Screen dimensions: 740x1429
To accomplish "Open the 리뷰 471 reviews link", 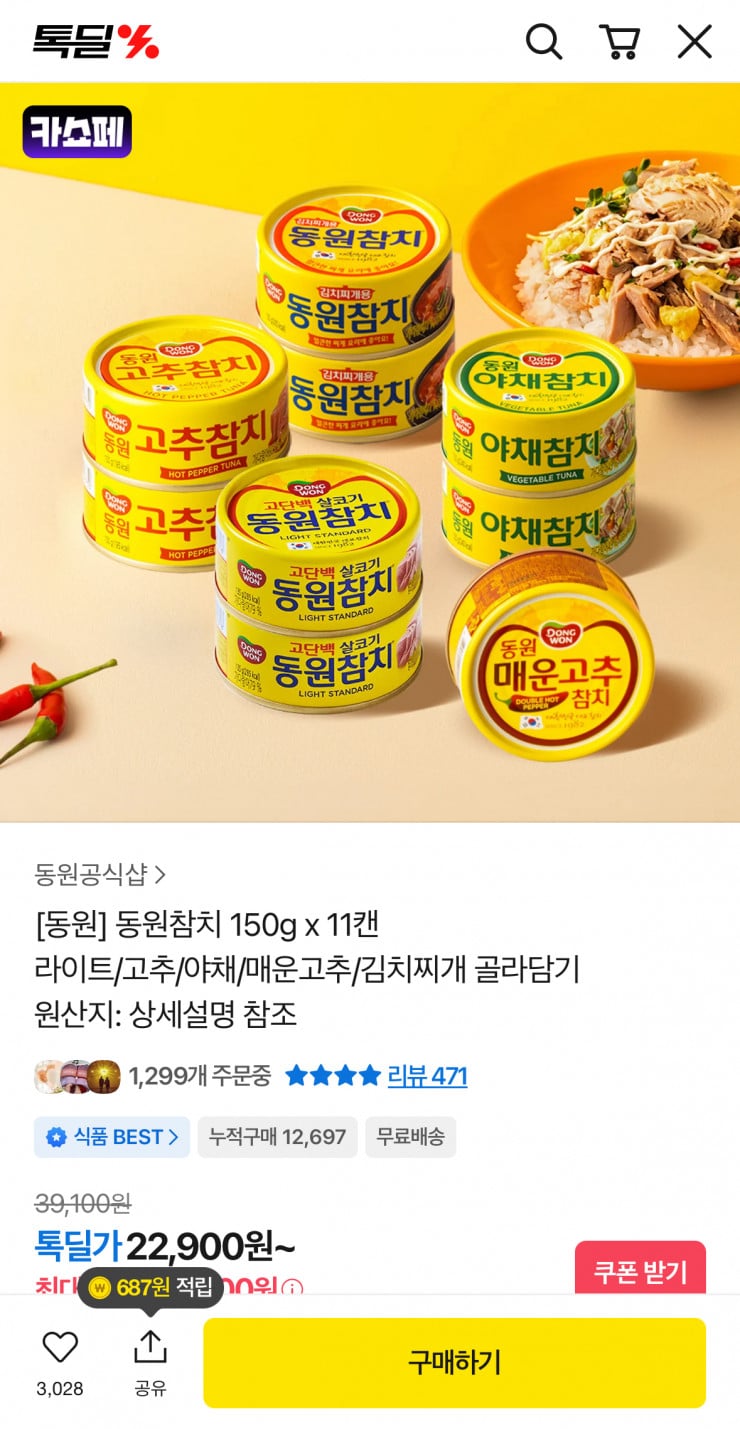I will [x=427, y=1076].
